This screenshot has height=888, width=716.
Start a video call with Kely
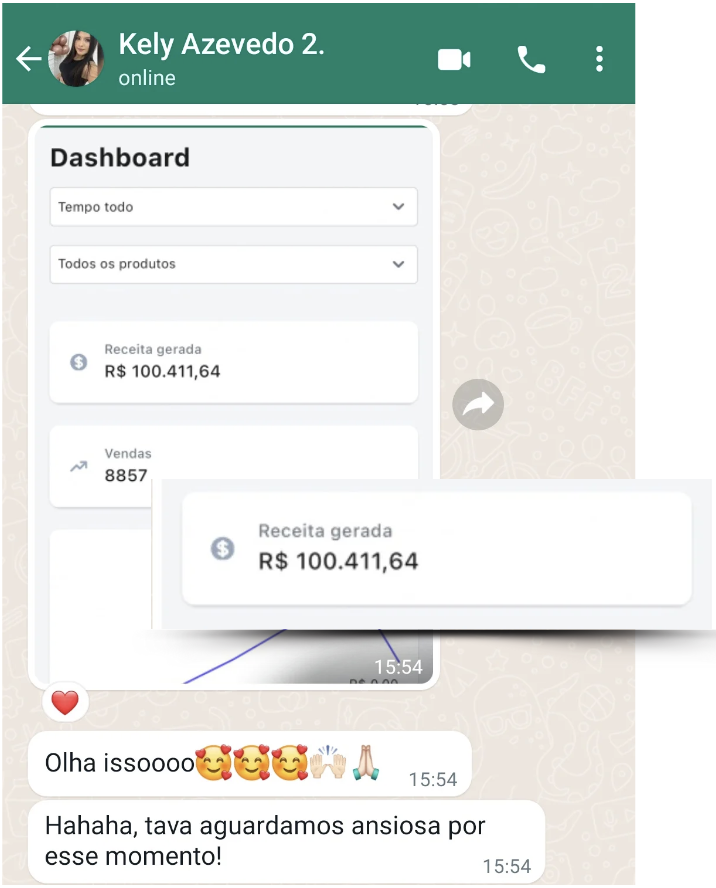[454, 60]
